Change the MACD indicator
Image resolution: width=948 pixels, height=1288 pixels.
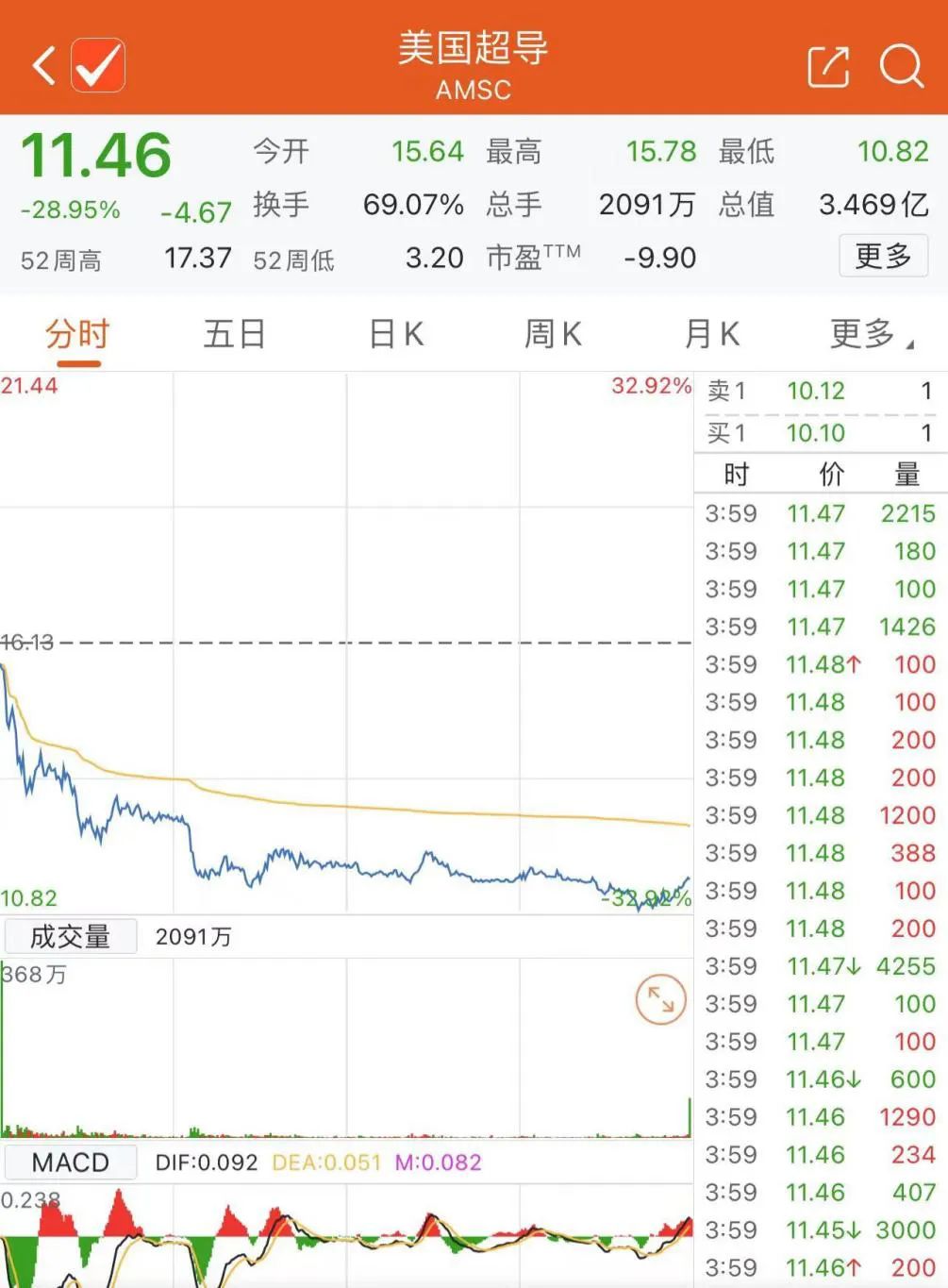coord(71,1163)
